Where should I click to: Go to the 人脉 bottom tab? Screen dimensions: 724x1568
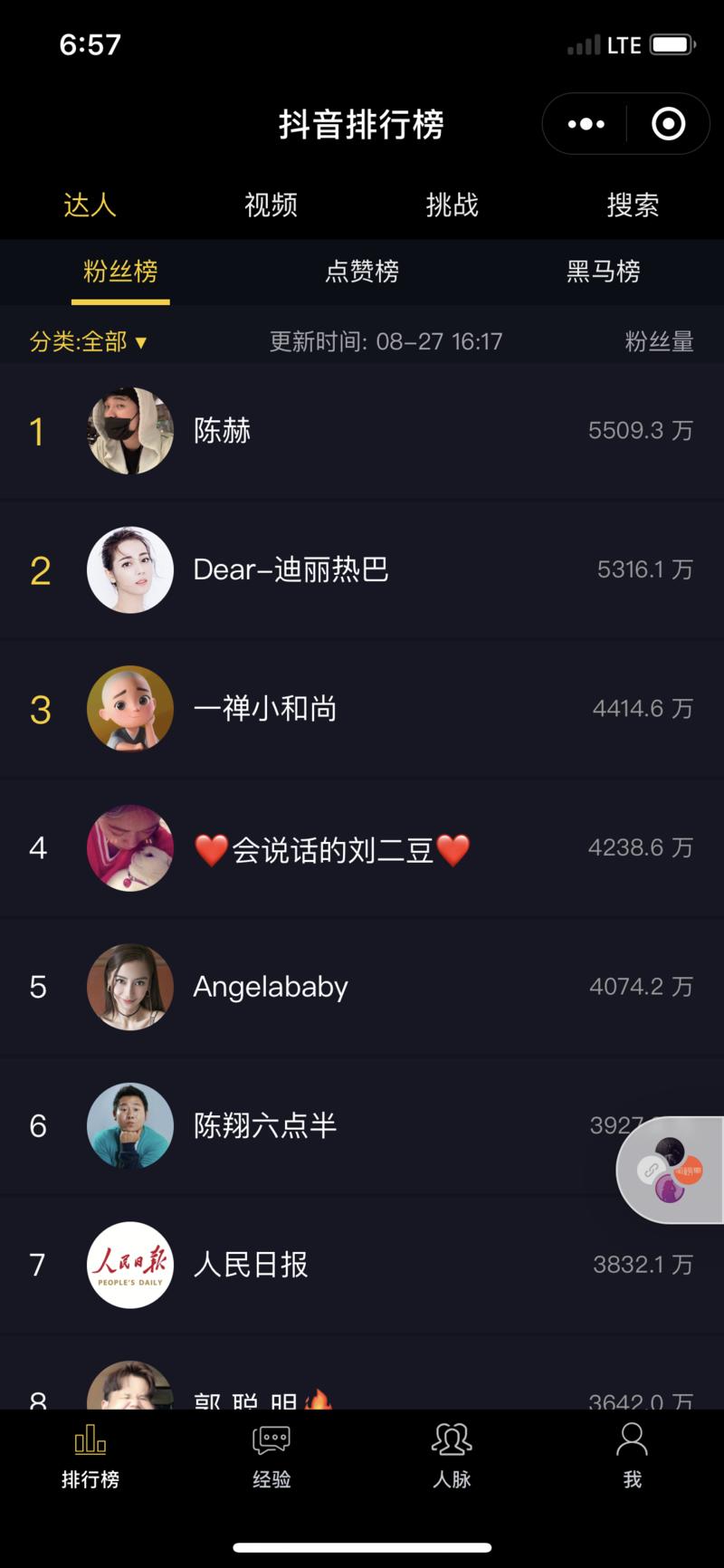pyautogui.click(x=452, y=1456)
